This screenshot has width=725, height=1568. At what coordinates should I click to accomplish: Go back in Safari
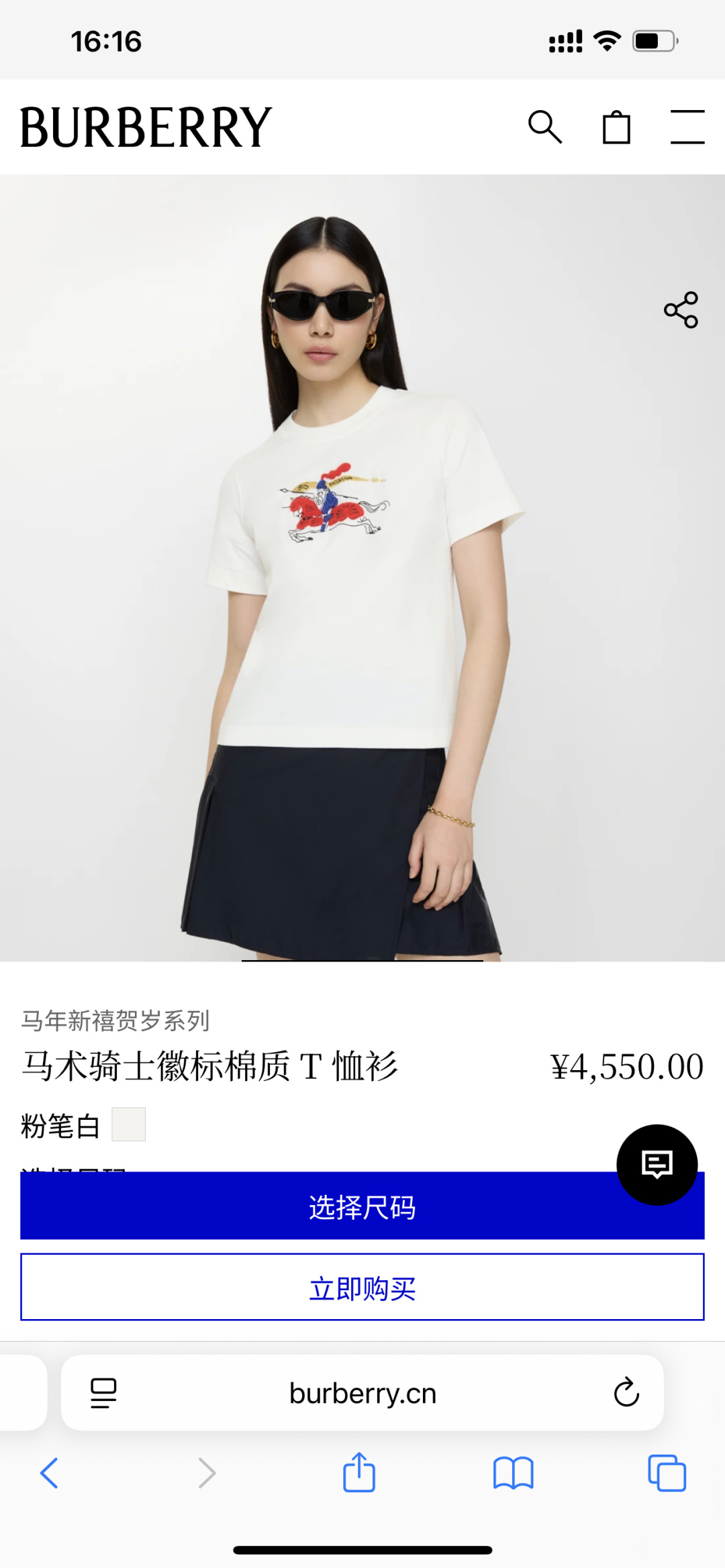click(x=50, y=1473)
